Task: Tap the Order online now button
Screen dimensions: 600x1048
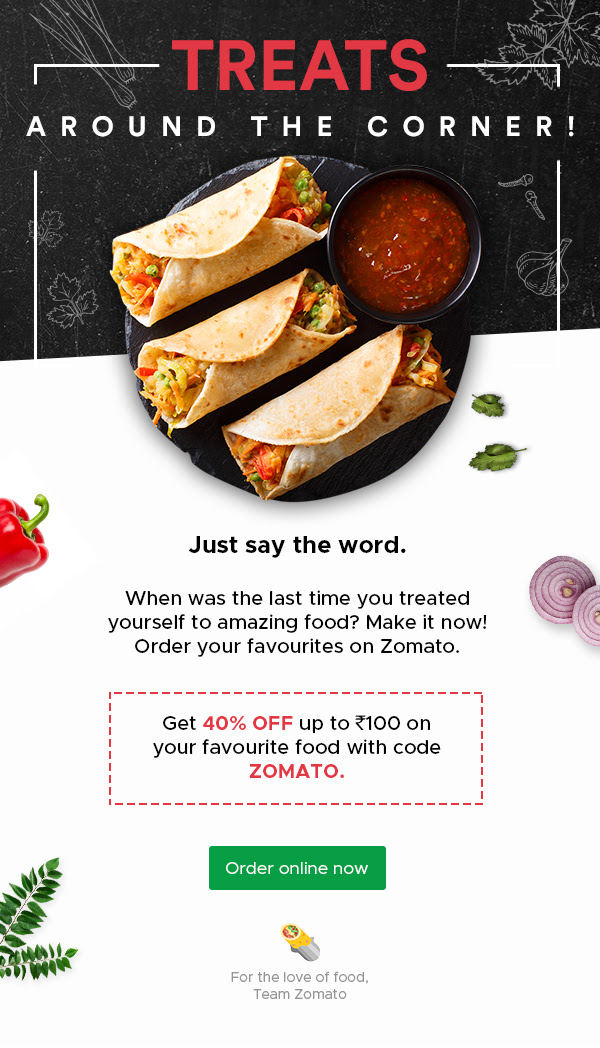Action: coord(297,868)
